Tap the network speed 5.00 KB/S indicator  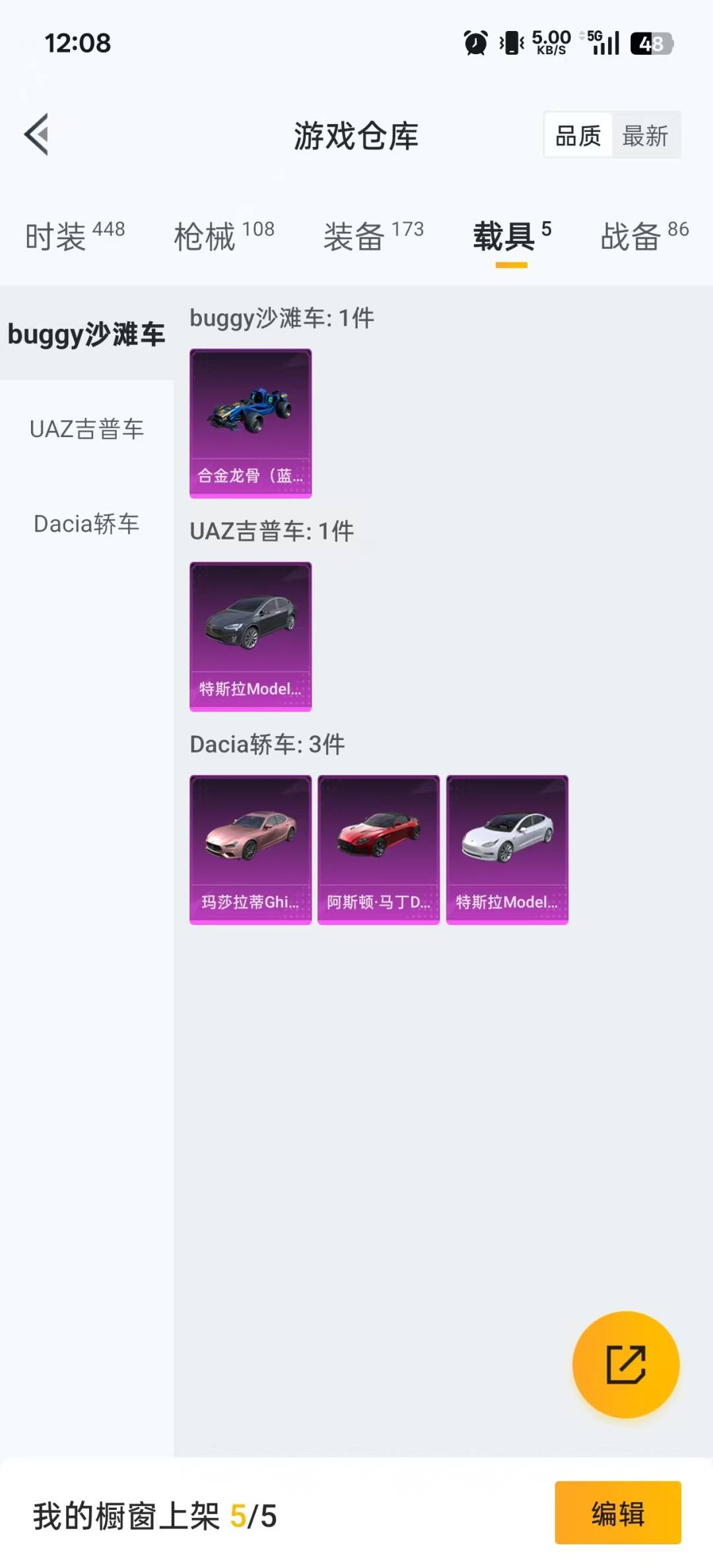(x=549, y=43)
